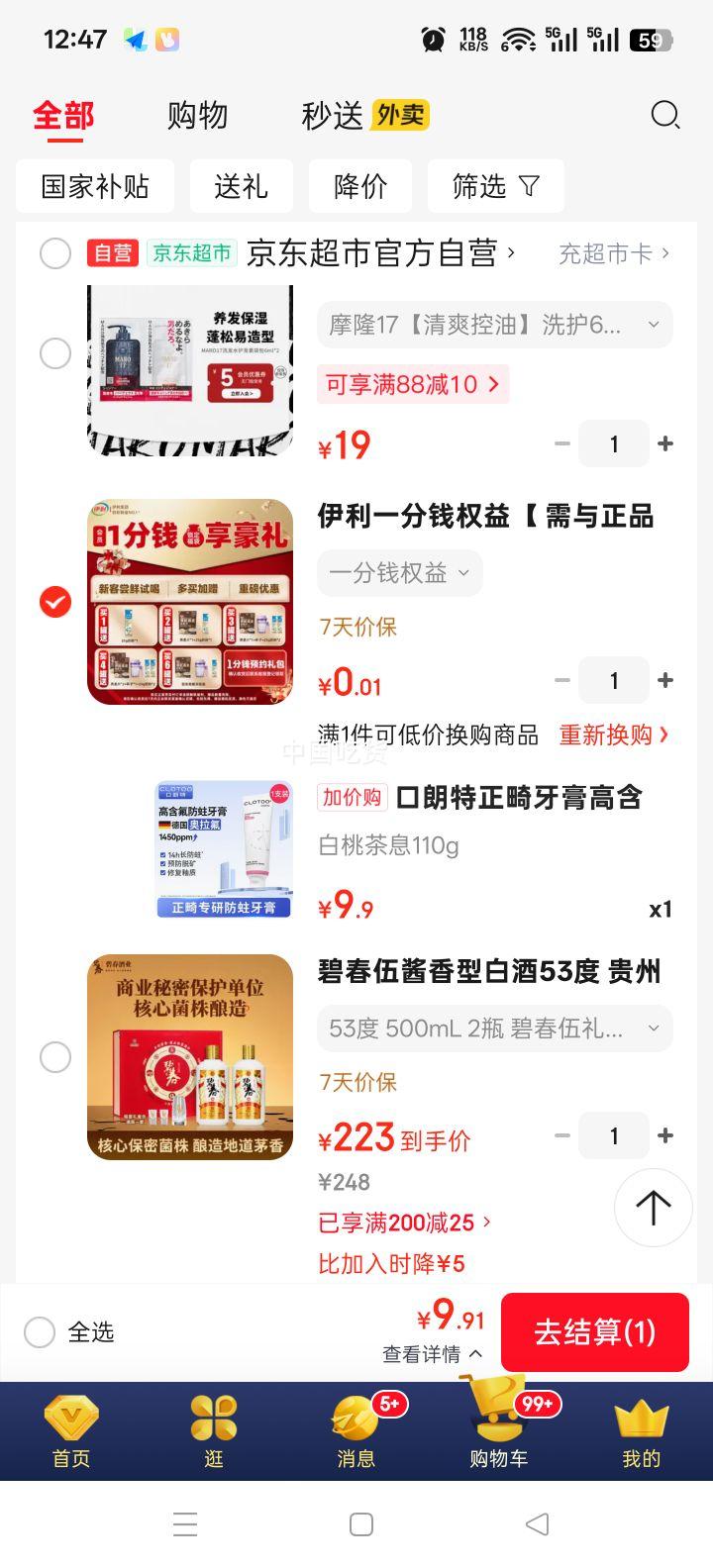Tap the 去结算 checkout button
The height and width of the screenshot is (1568, 713).
[x=595, y=1332]
